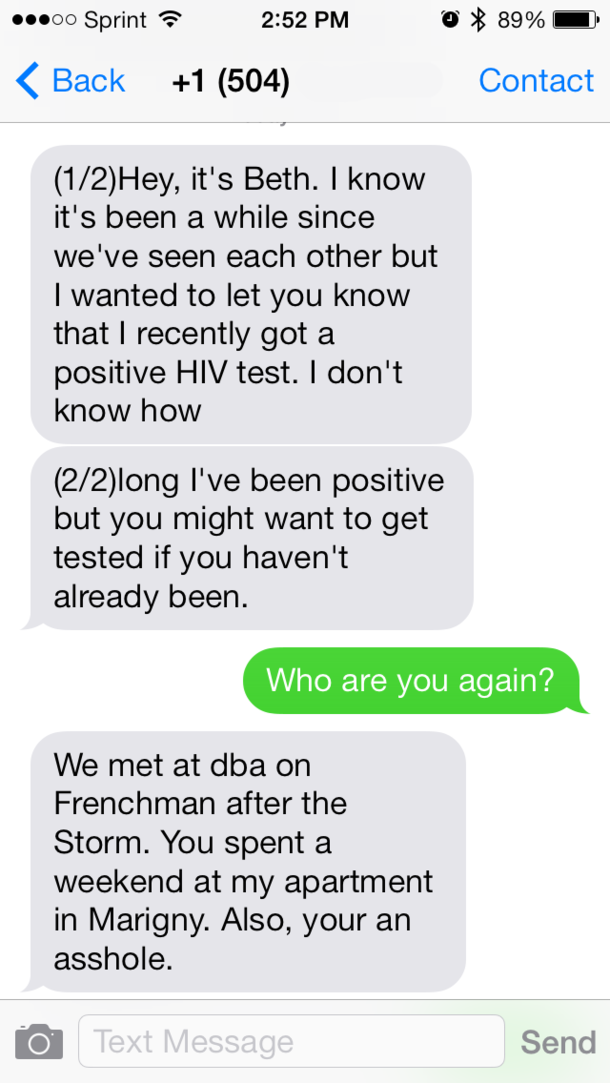Focus the Text Message input field
Viewport: 610px width, 1083px height.
[292, 1041]
